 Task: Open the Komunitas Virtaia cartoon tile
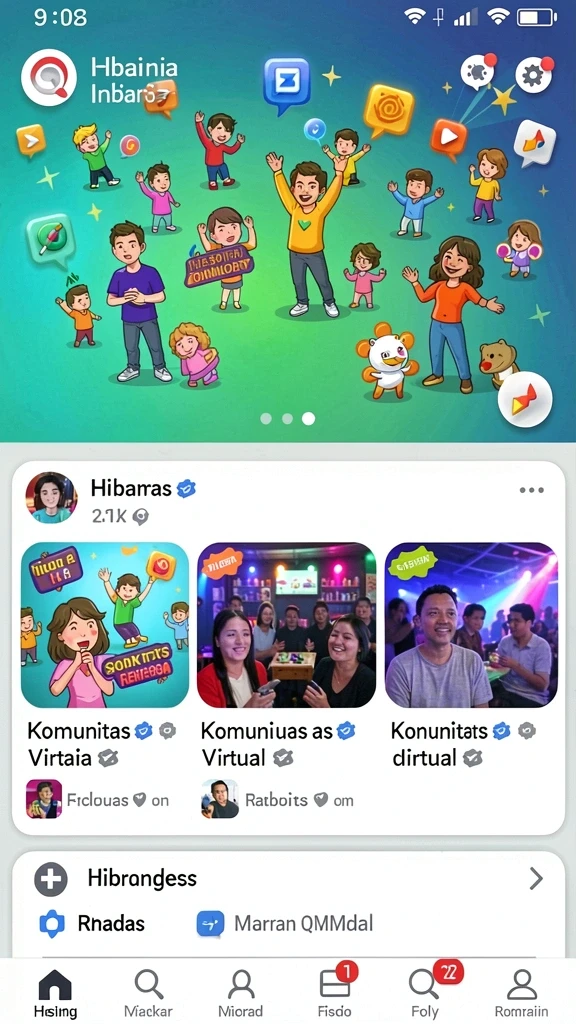(x=105, y=625)
